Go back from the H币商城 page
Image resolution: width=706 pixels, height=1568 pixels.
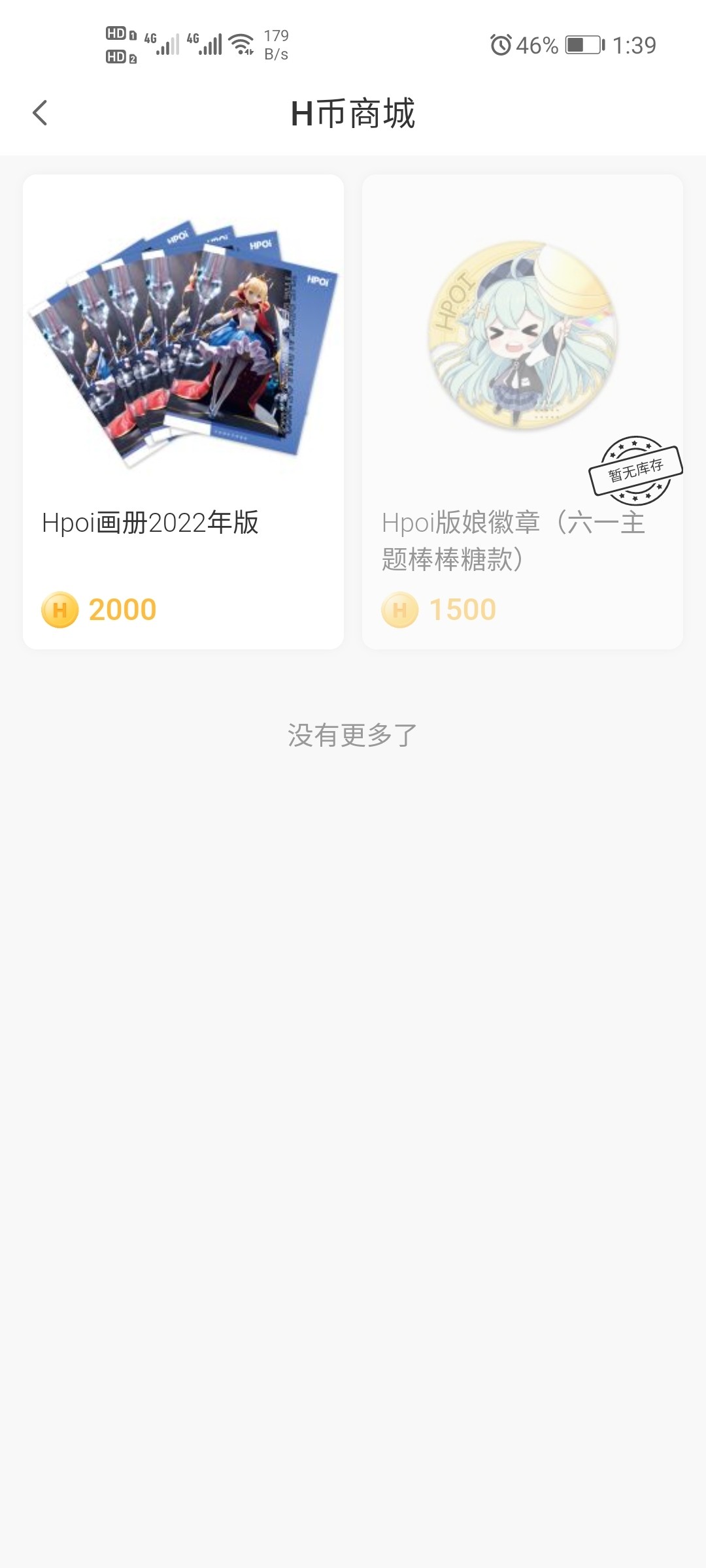tap(41, 113)
